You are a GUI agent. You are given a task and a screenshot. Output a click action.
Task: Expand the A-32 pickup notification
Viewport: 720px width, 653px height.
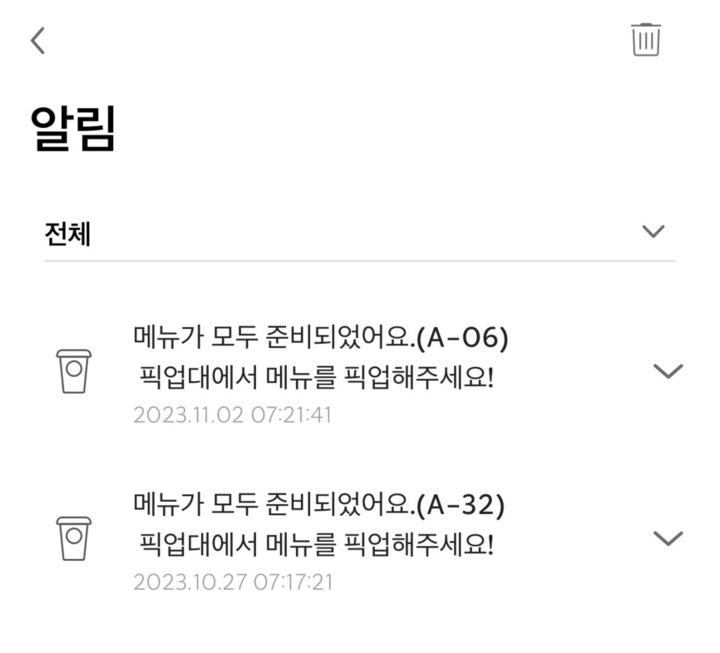coord(667,539)
